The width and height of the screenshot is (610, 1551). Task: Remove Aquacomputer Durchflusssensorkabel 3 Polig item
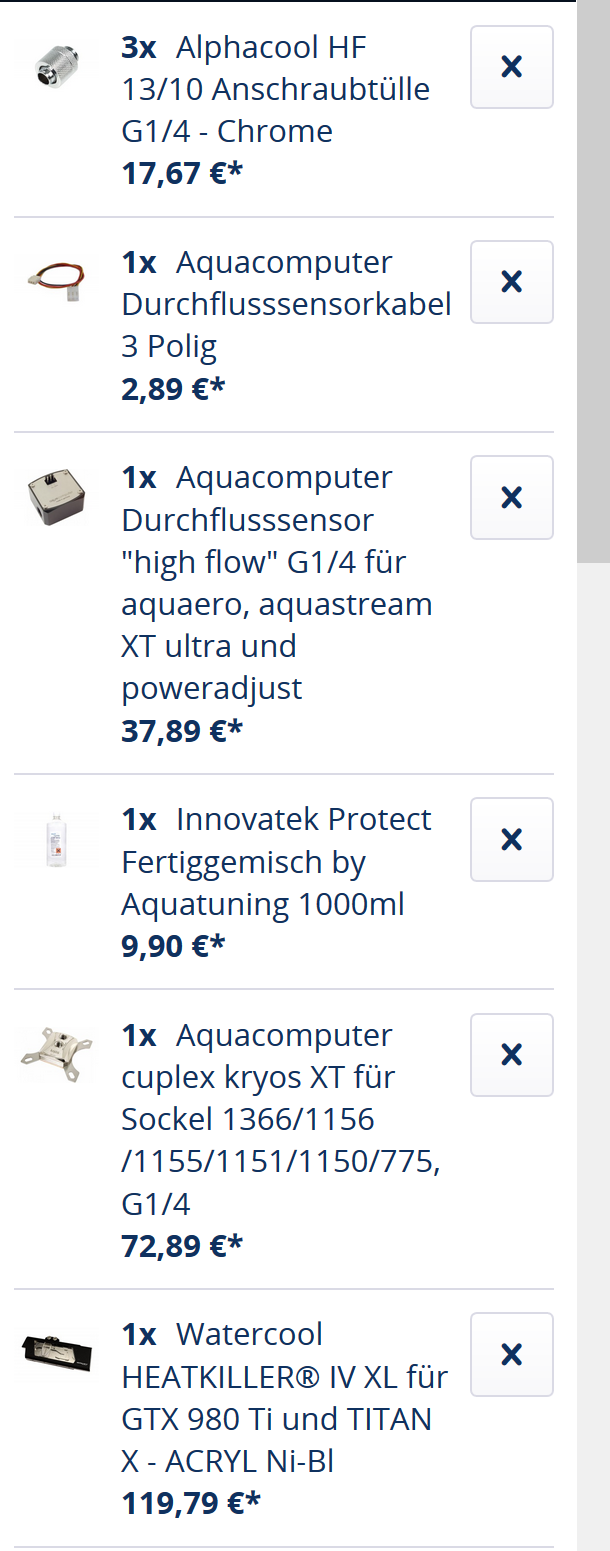point(511,282)
